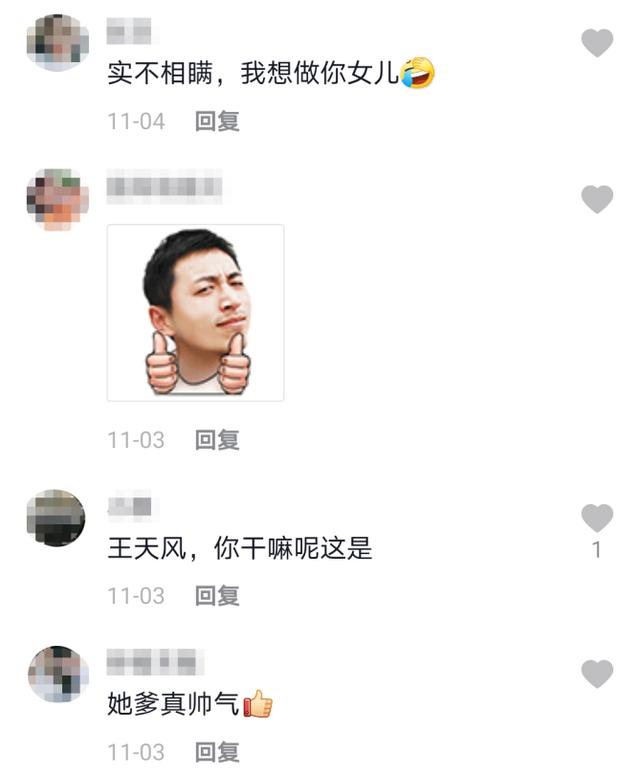Viewport: 640px width, 775px height.
Task: Like the comment 她爹真帅气
Action: 597,674
